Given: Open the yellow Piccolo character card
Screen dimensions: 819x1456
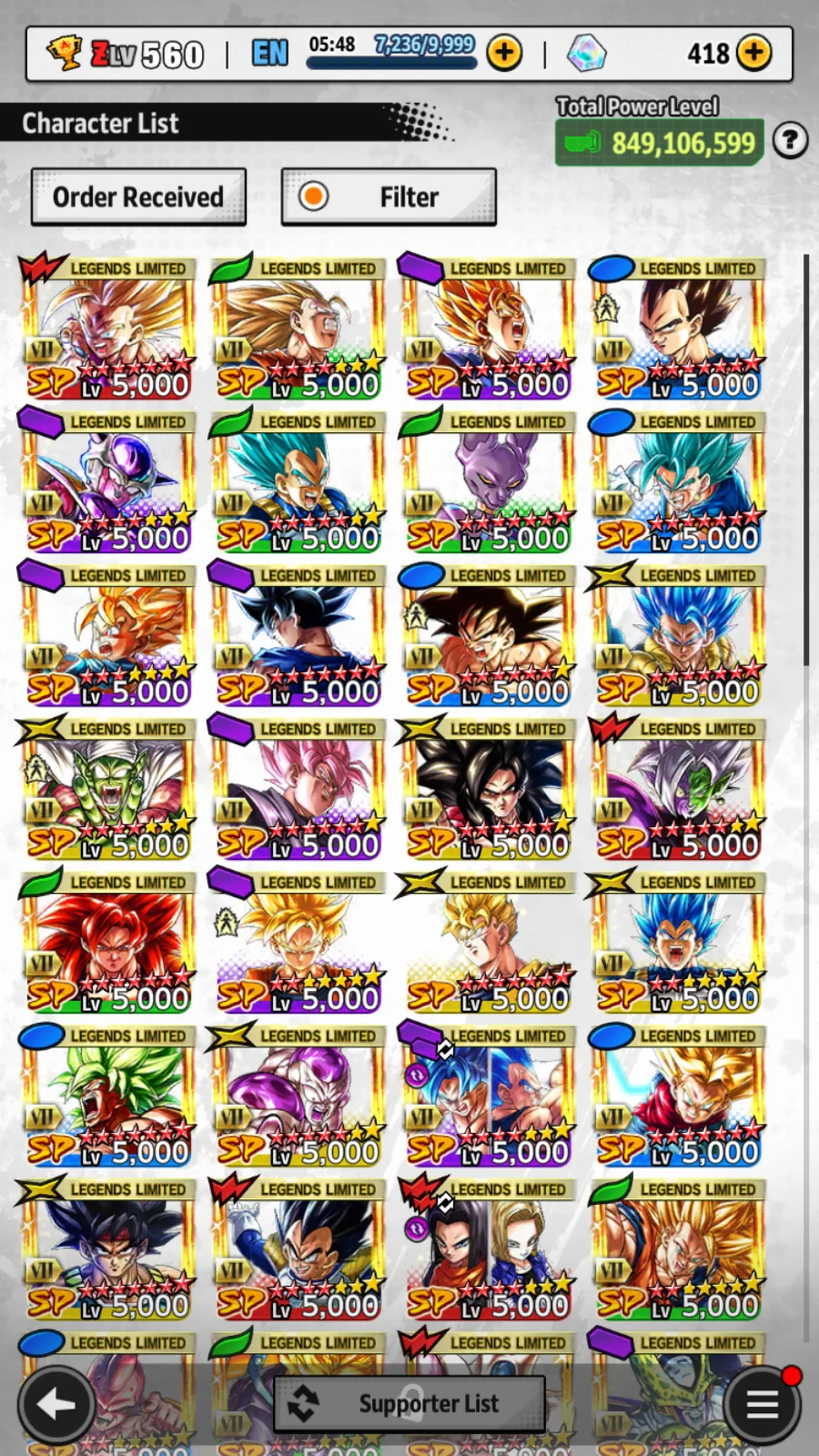Looking at the screenshot, I should (x=108, y=790).
